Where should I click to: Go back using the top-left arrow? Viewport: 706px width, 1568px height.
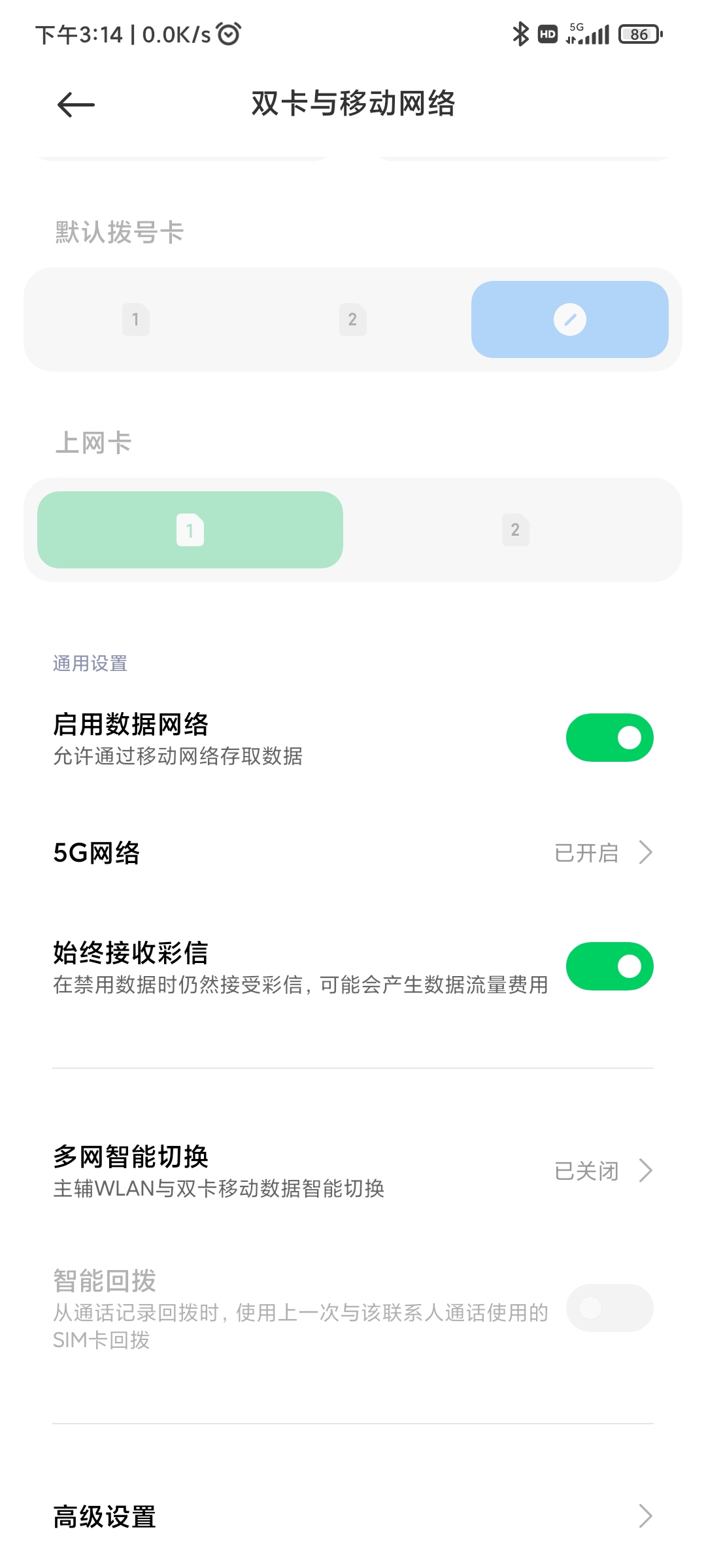click(x=76, y=105)
